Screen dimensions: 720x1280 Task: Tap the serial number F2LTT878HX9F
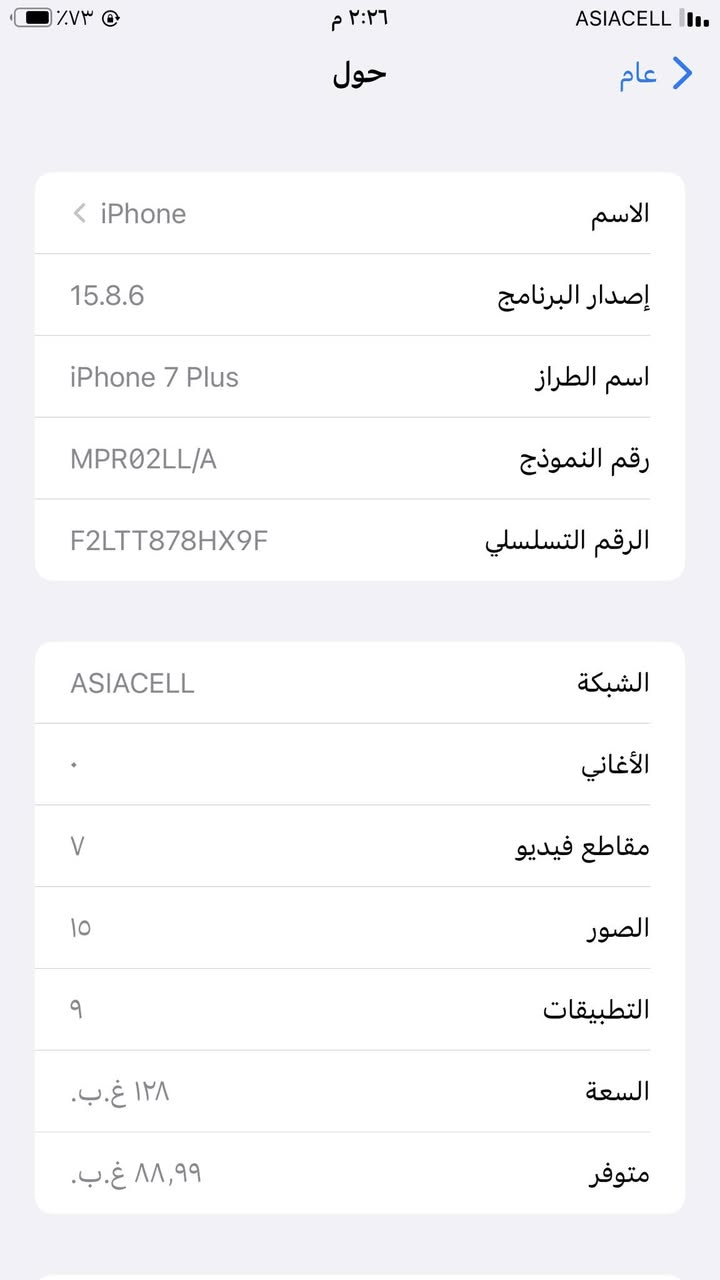pyautogui.click(x=168, y=540)
